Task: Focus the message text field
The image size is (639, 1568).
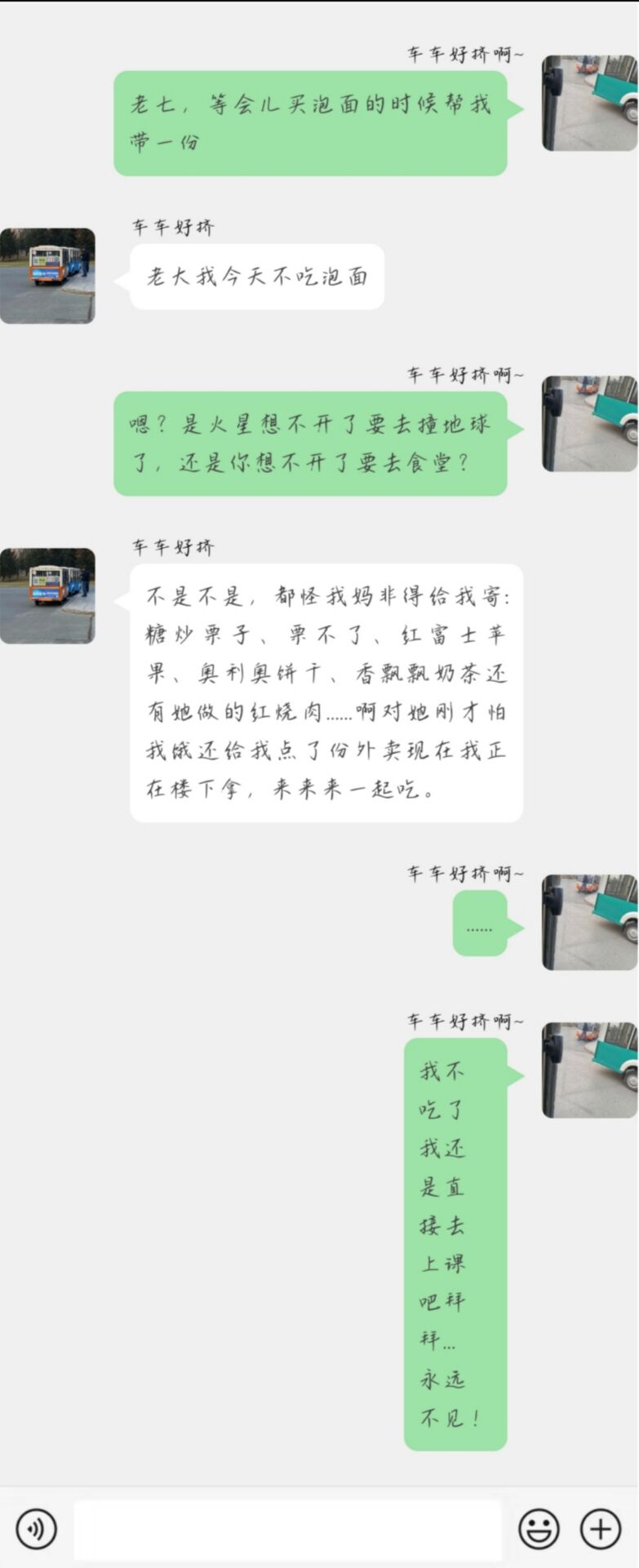Action: point(287,1530)
